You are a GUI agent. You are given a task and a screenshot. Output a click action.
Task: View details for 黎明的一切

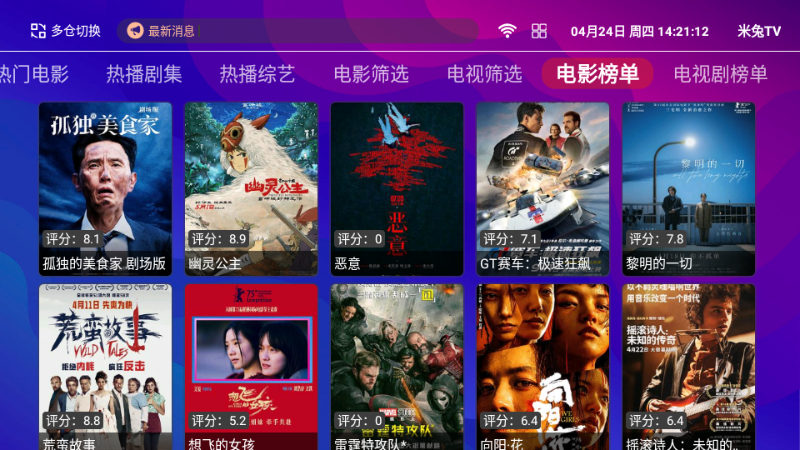(688, 188)
